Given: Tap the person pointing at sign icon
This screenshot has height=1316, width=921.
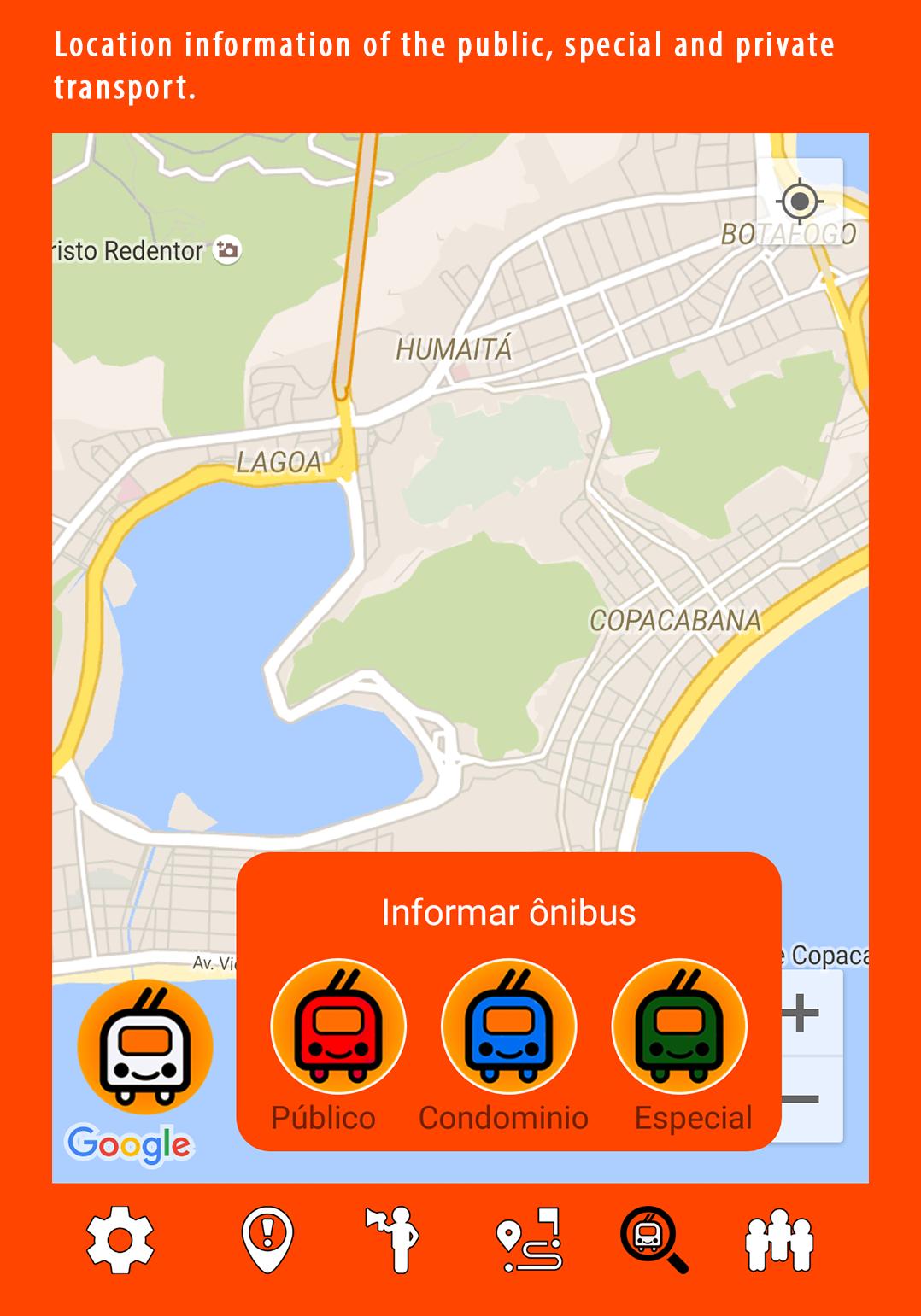Looking at the screenshot, I should pos(393,1239).
